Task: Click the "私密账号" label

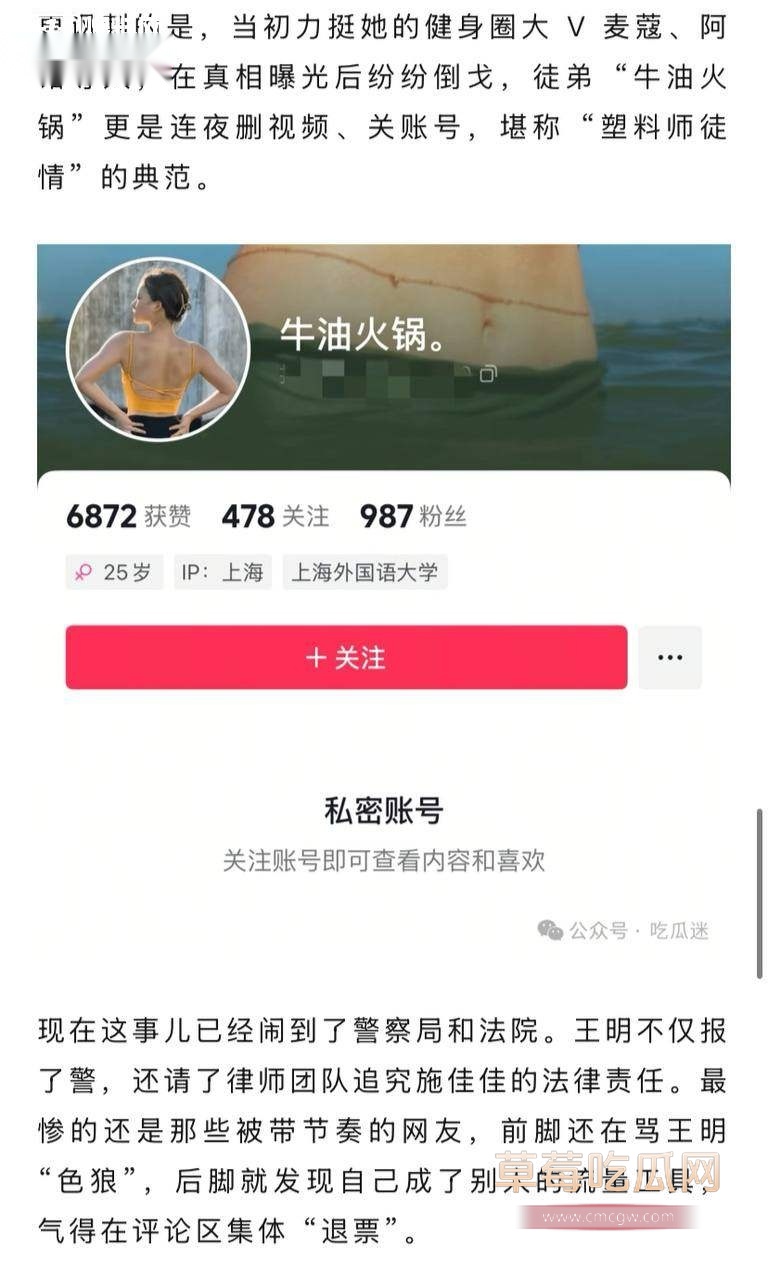Action: (383, 813)
